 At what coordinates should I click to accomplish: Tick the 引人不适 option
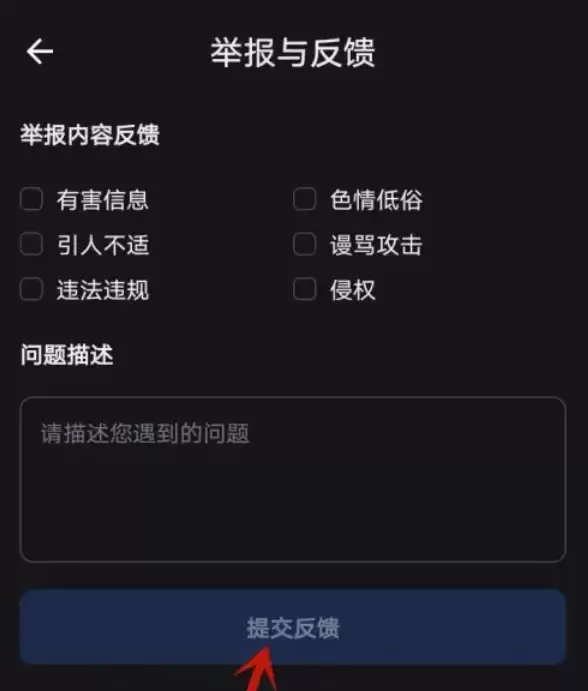[31, 244]
